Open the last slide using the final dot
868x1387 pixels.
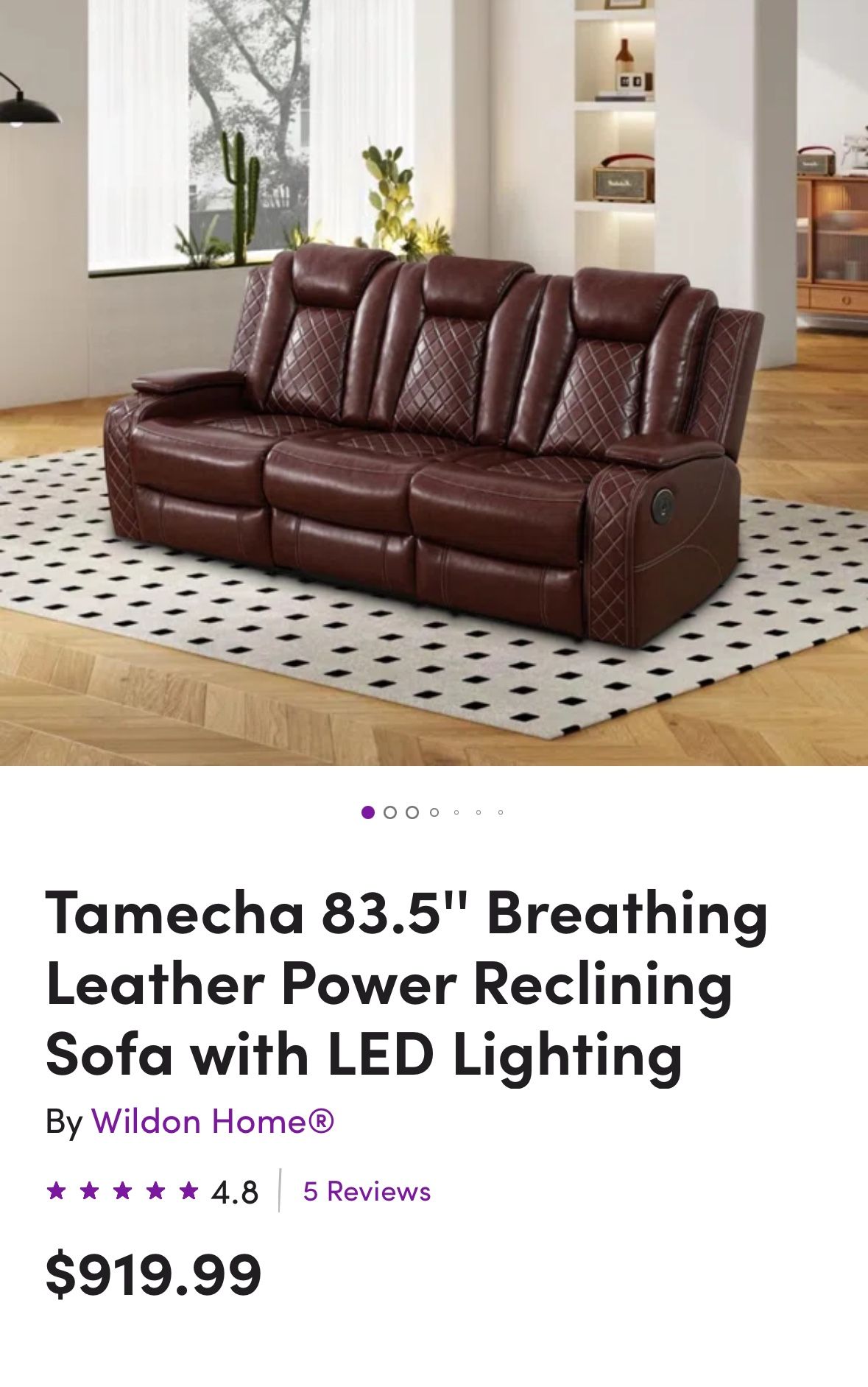pyautogui.click(x=500, y=812)
